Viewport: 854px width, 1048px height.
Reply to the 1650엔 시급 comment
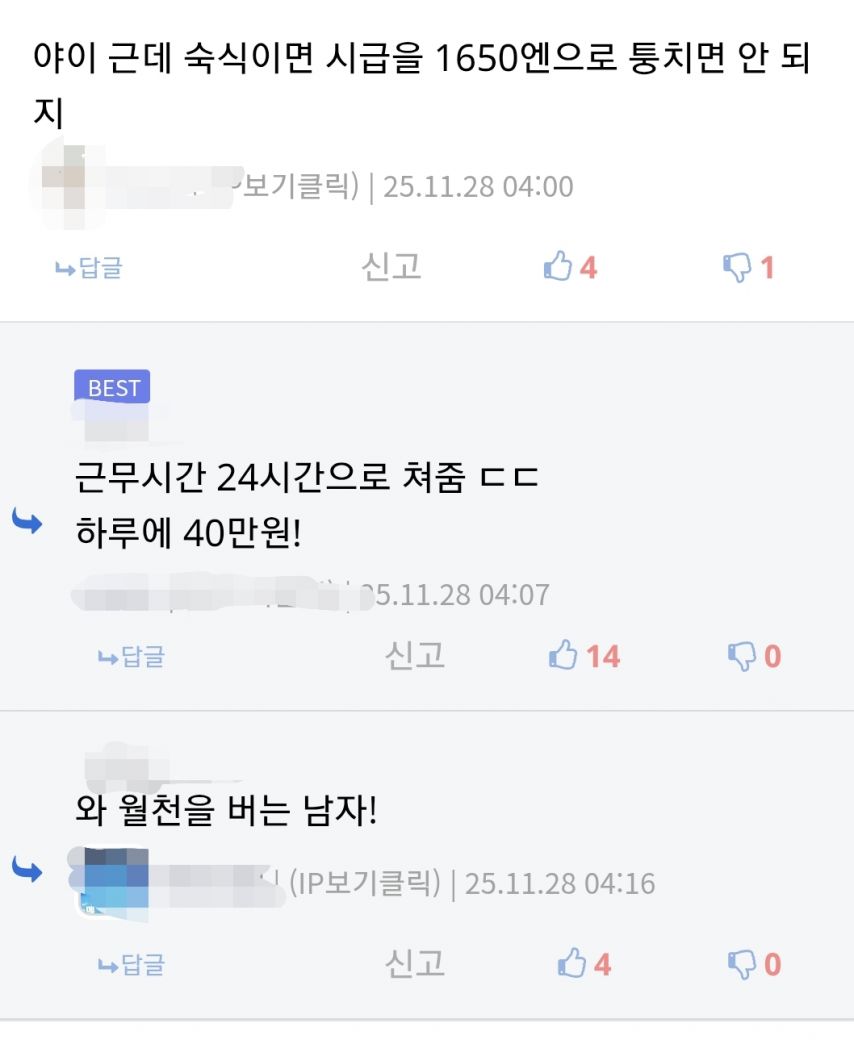pyautogui.click(x=88, y=268)
